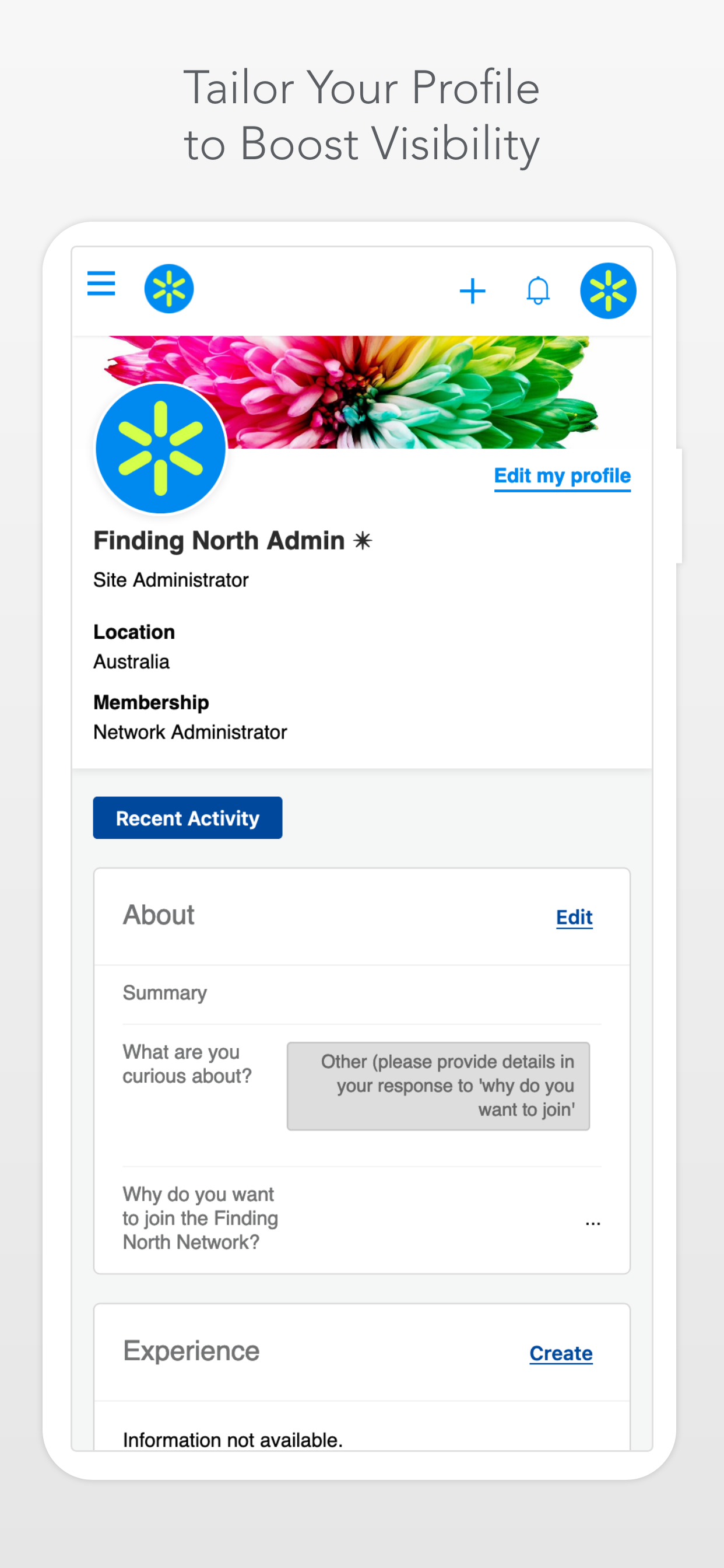Click the location value 'Australia'
The width and height of the screenshot is (724, 1568).
click(x=131, y=661)
